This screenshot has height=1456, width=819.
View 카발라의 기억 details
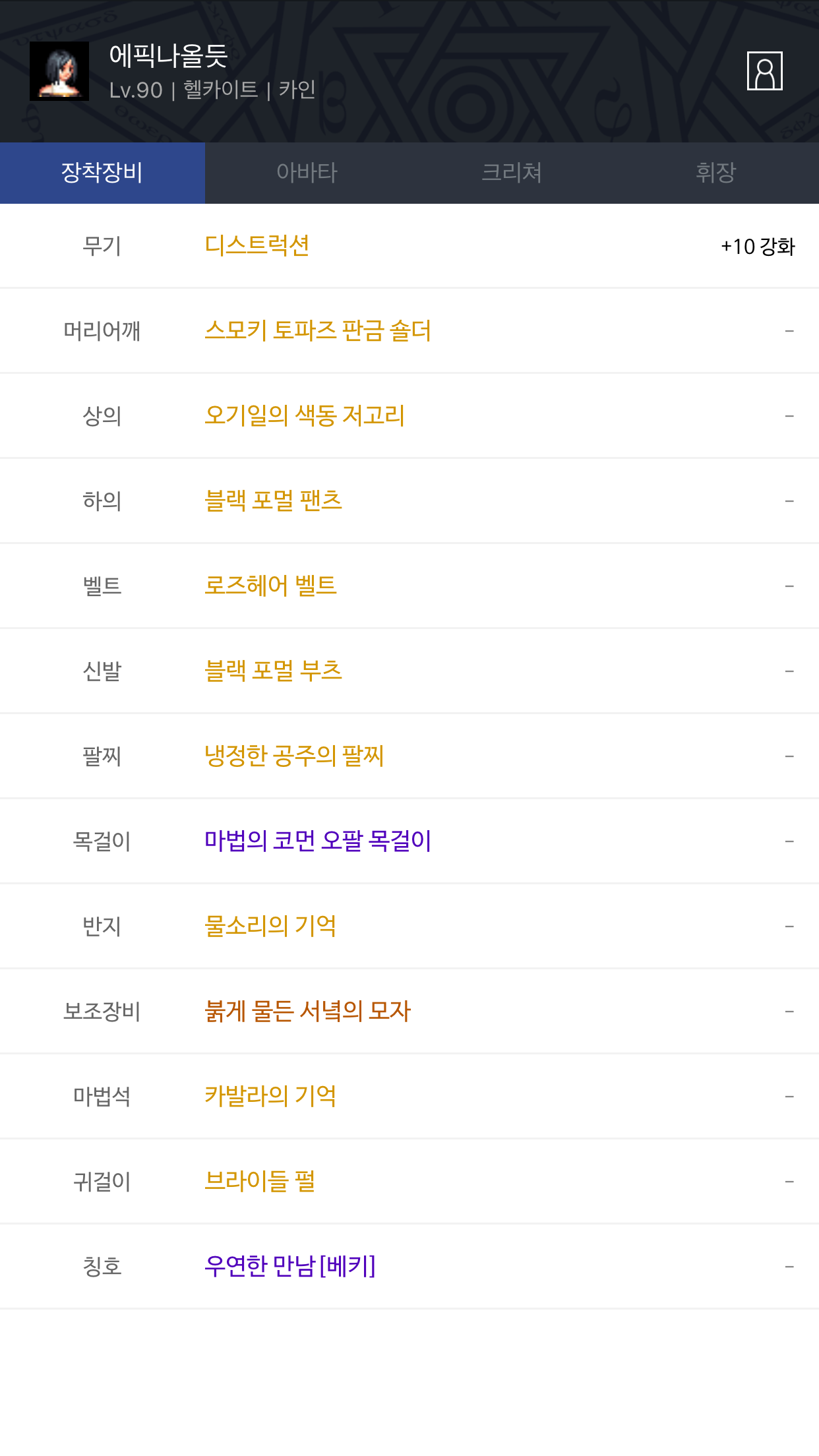pos(270,1096)
